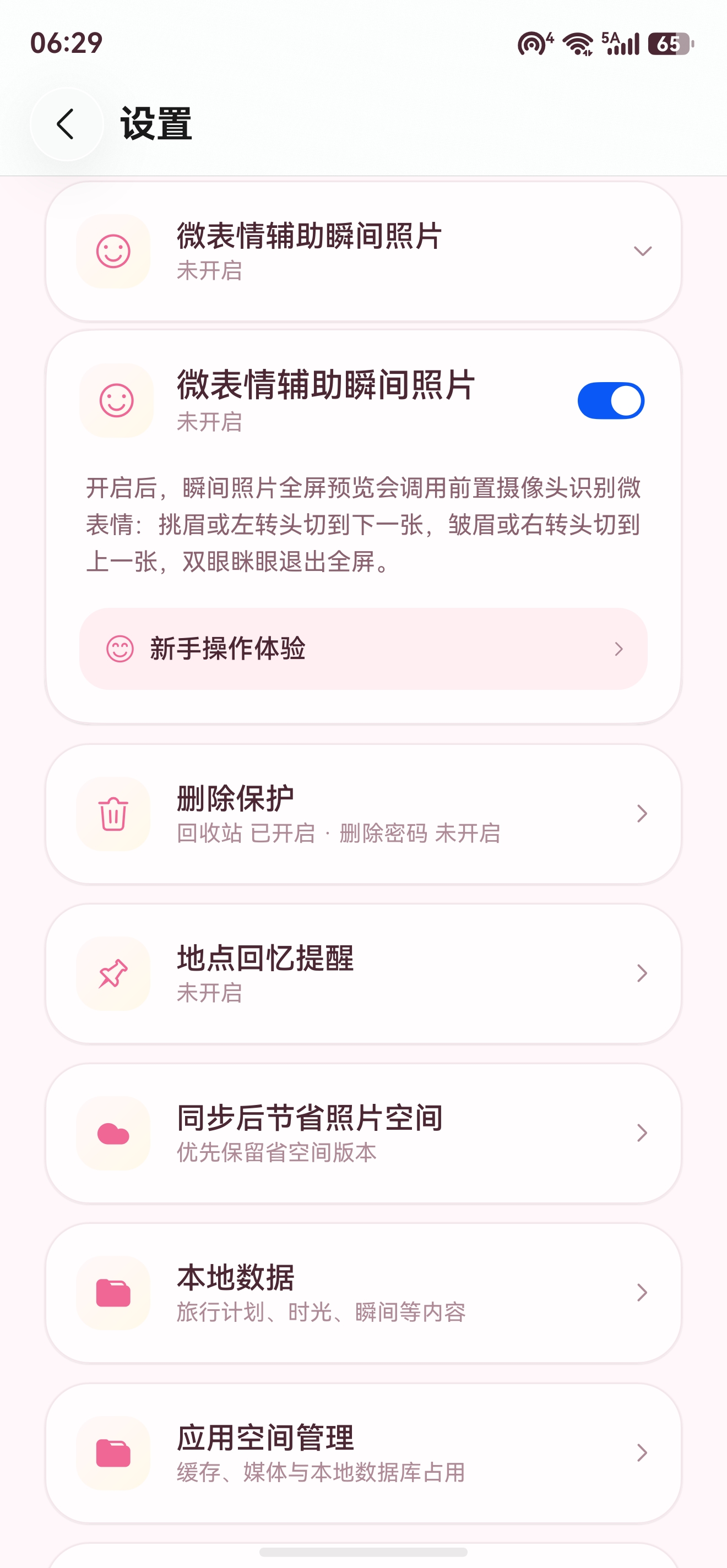Viewport: 727px width, 1568px height.
Task: Open 同步后节省照片空间
Action: pos(363,1134)
